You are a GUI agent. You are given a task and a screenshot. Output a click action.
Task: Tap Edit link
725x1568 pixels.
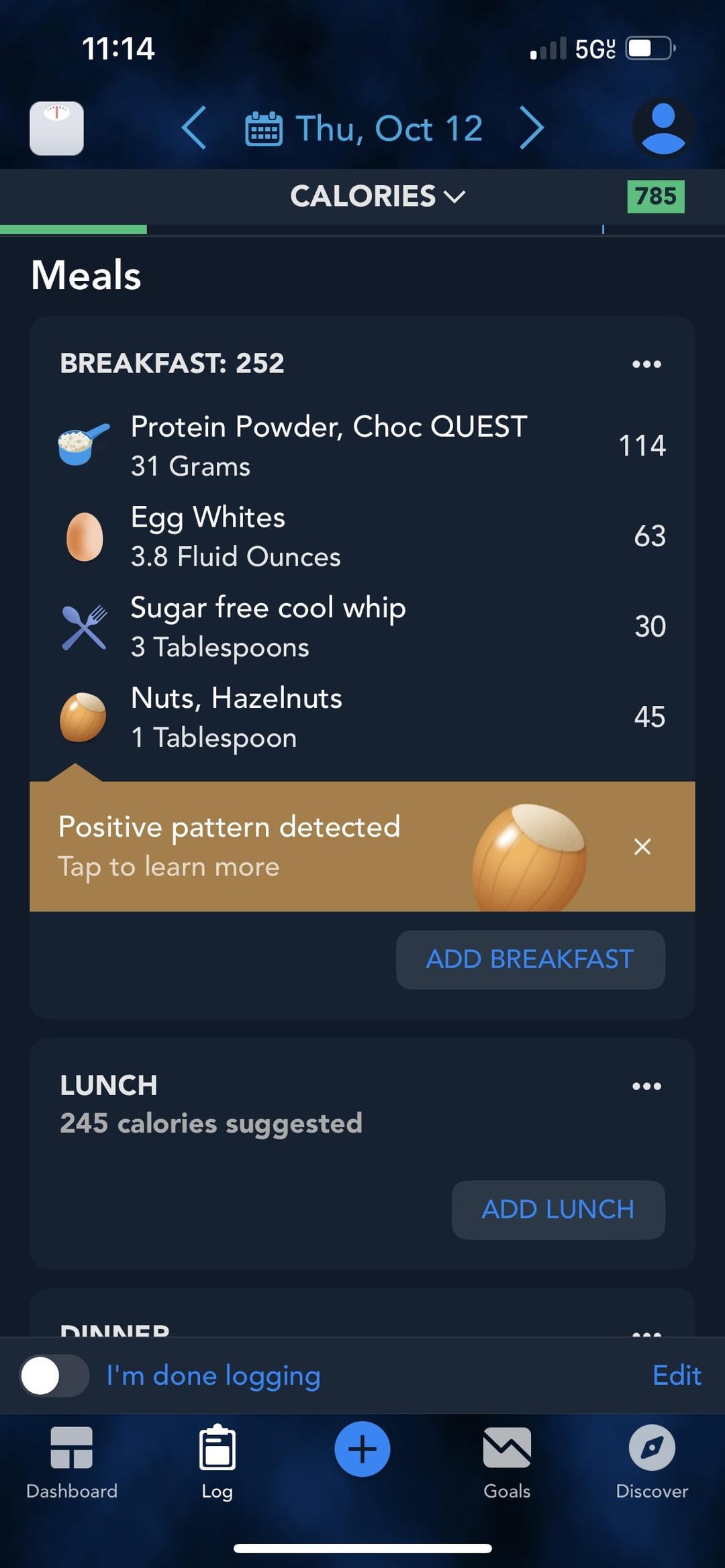click(x=677, y=1375)
